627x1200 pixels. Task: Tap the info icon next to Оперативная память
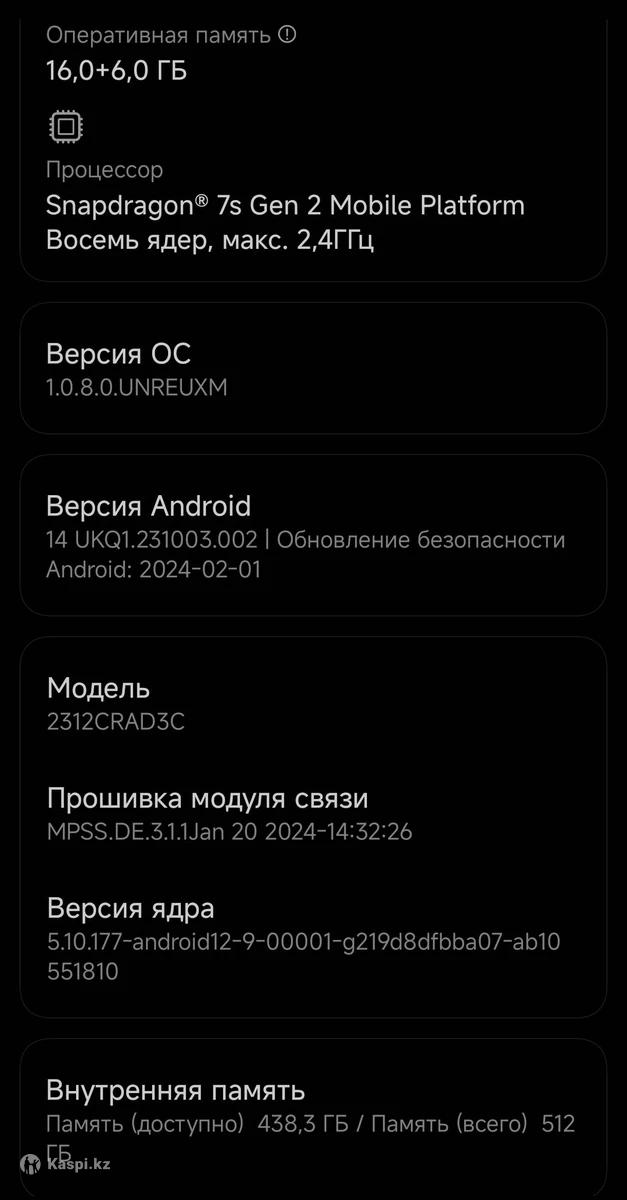point(287,35)
